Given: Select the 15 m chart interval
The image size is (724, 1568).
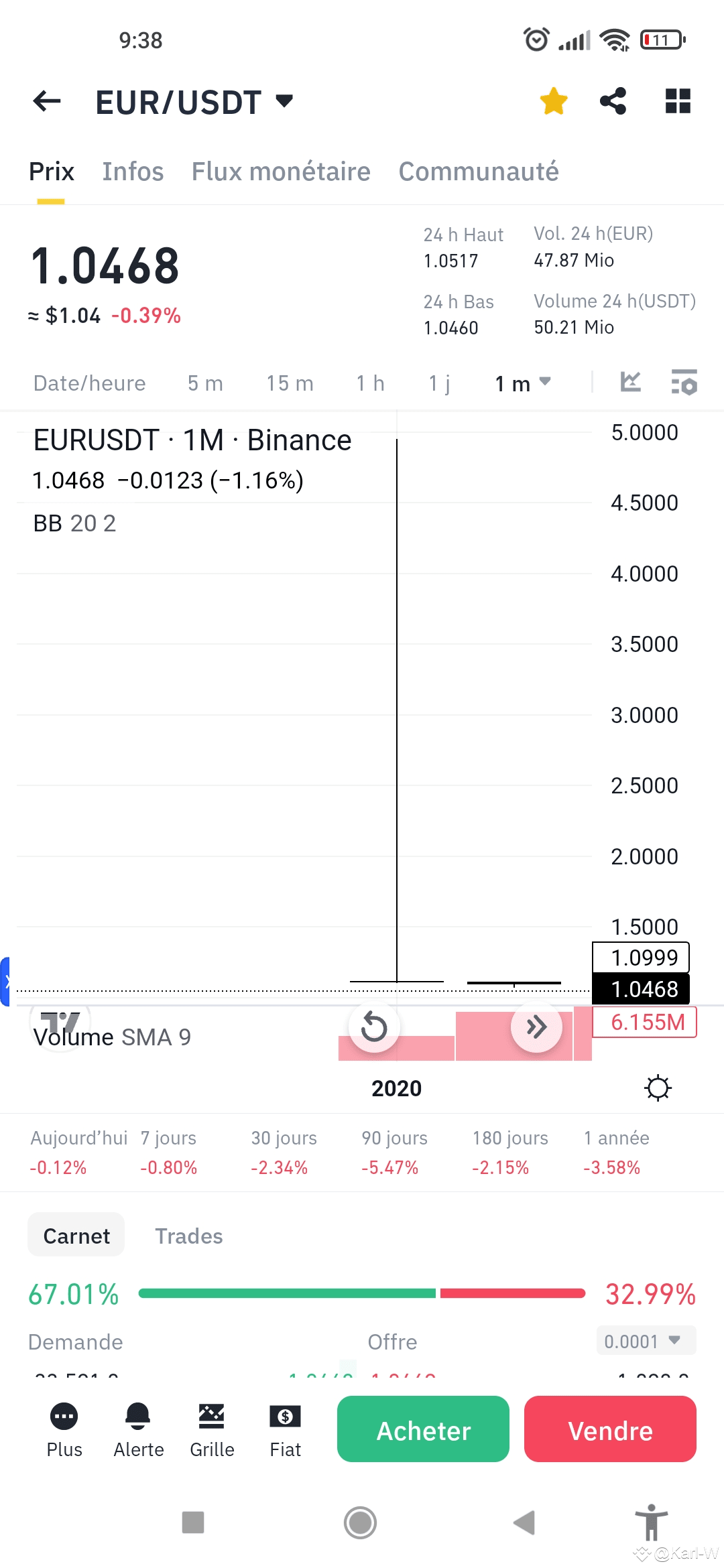Looking at the screenshot, I should [290, 383].
